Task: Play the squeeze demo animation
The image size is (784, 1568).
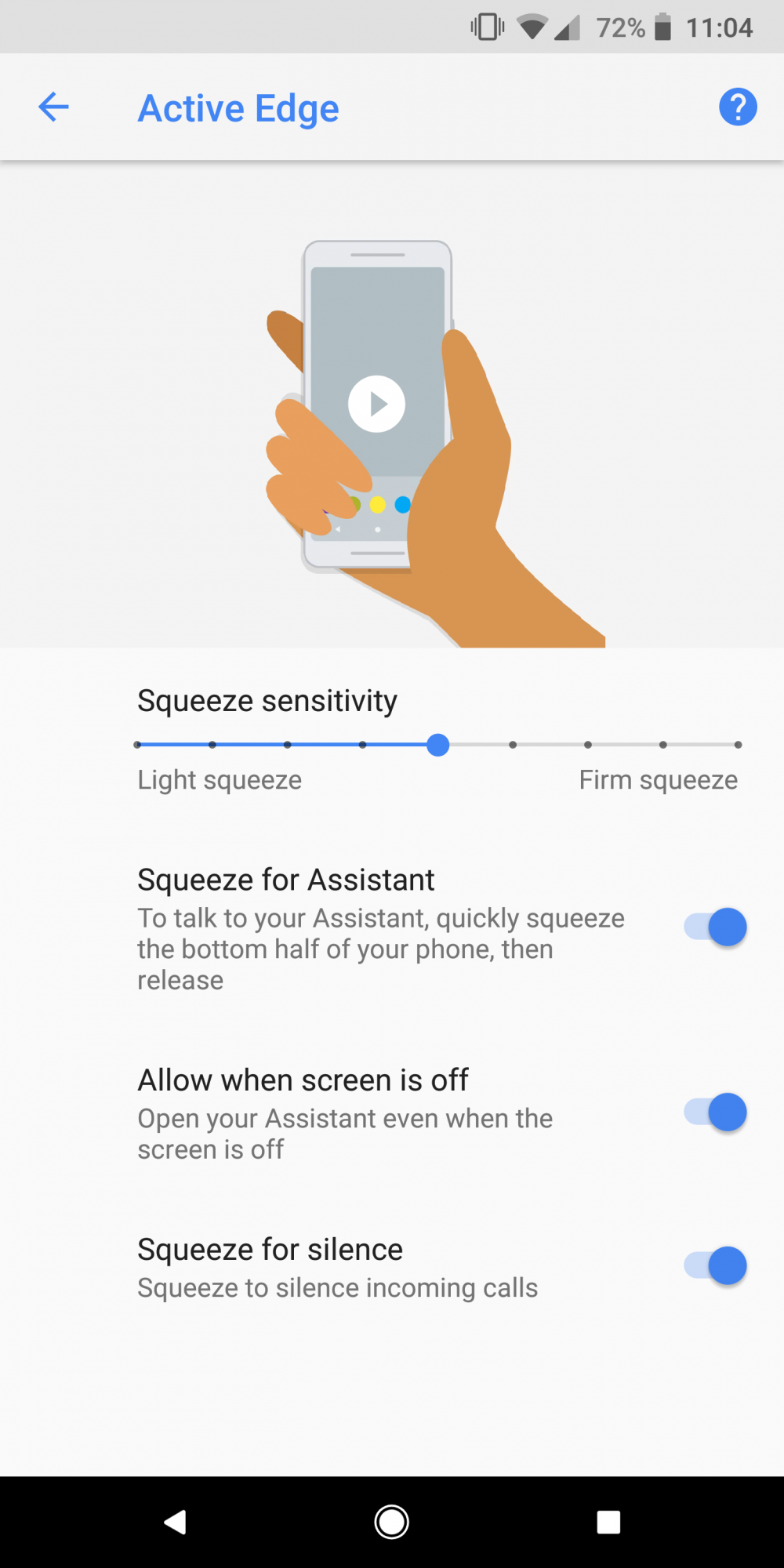Action: (x=376, y=404)
